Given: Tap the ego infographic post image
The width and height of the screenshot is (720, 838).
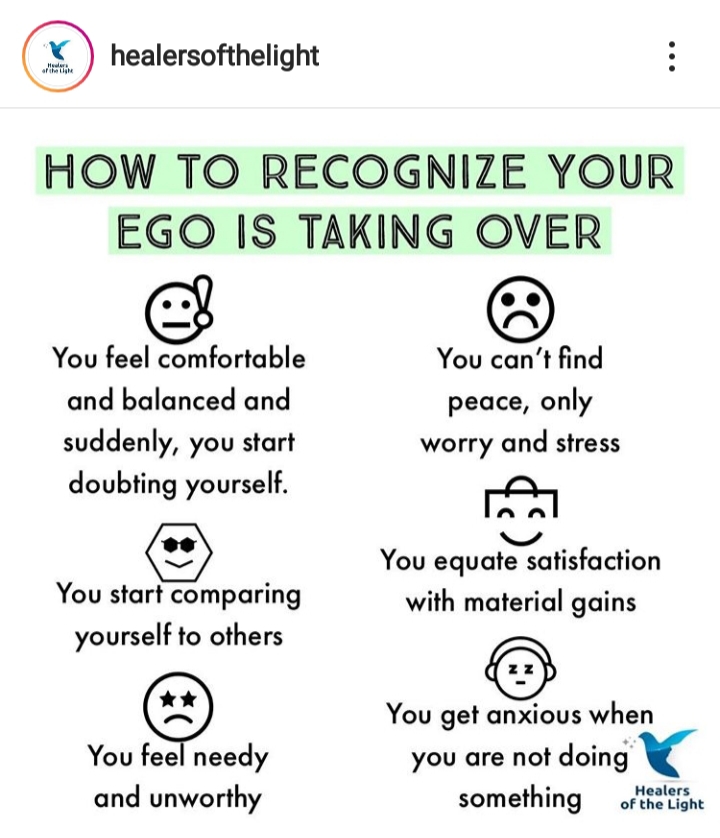Looking at the screenshot, I should click(360, 473).
